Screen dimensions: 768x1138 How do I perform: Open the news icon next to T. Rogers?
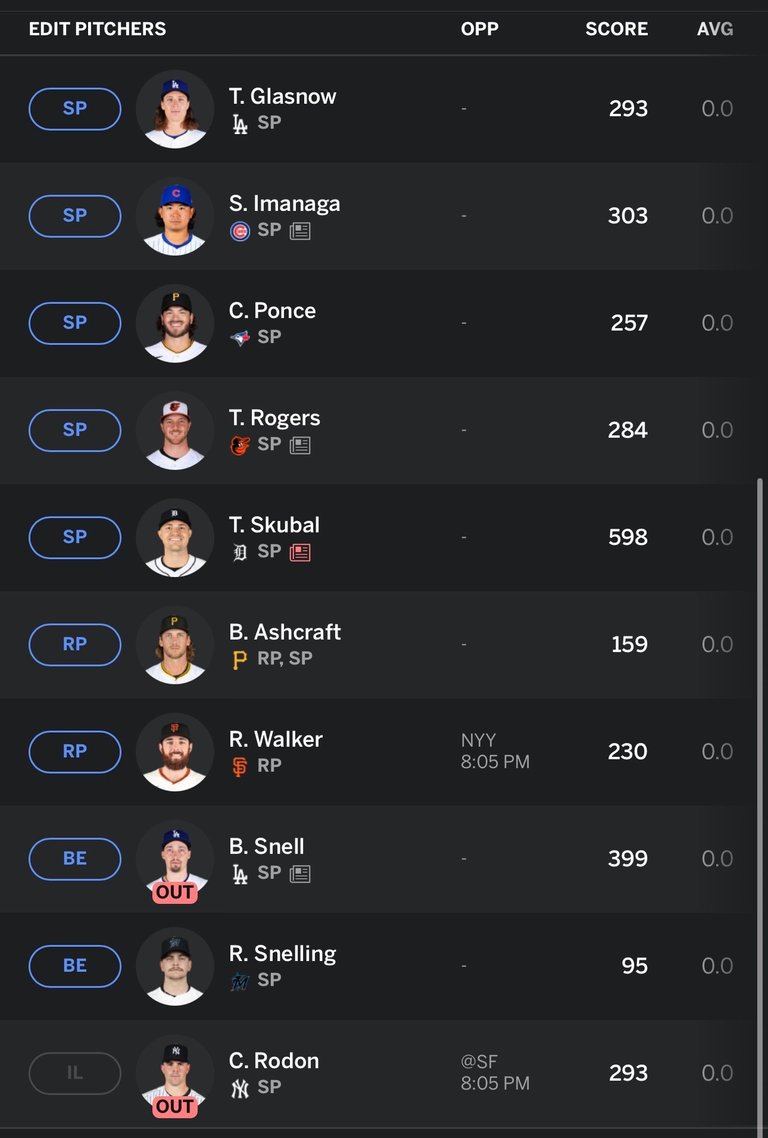300,445
